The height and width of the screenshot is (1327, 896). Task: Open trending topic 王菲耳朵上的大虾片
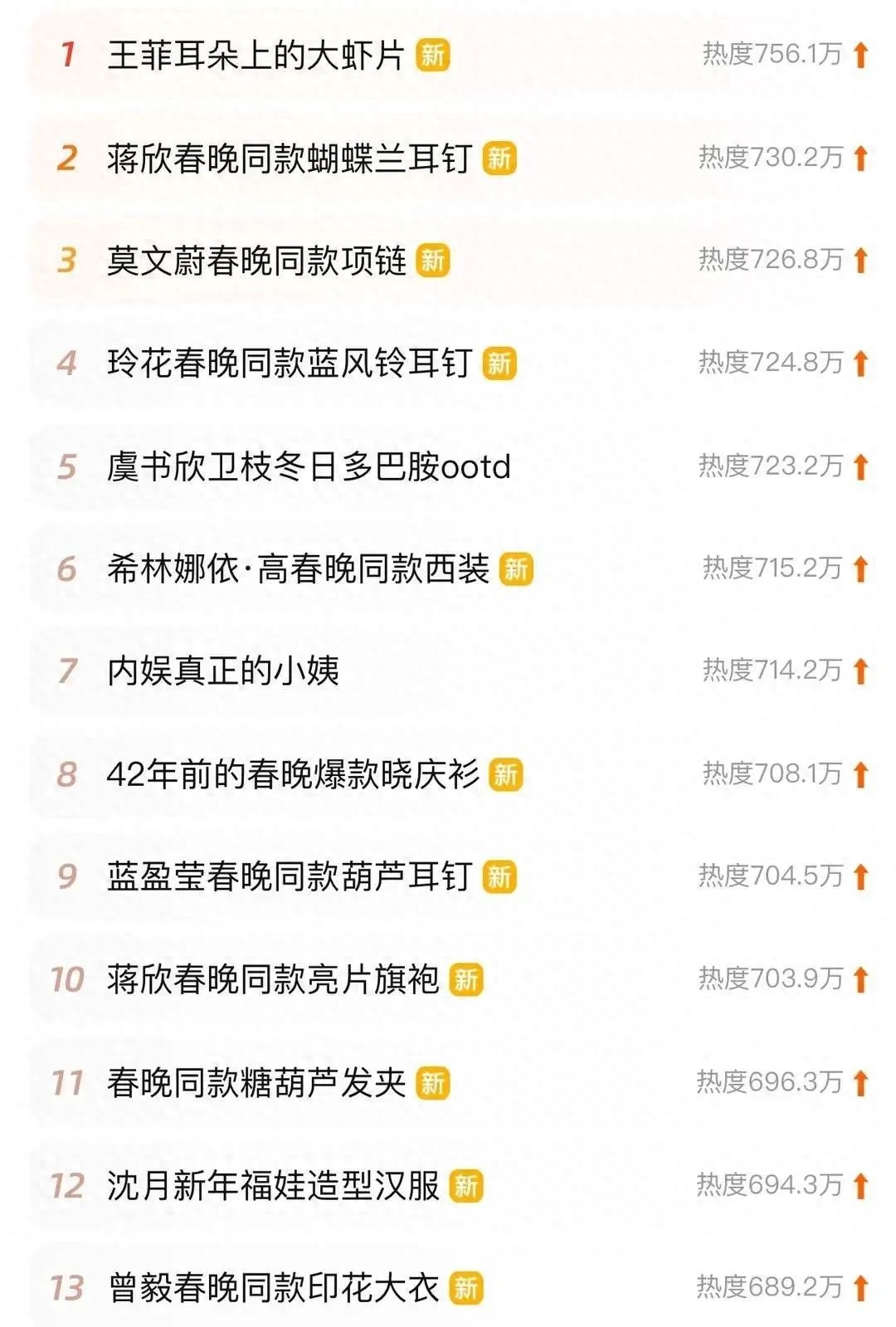tap(256, 56)
